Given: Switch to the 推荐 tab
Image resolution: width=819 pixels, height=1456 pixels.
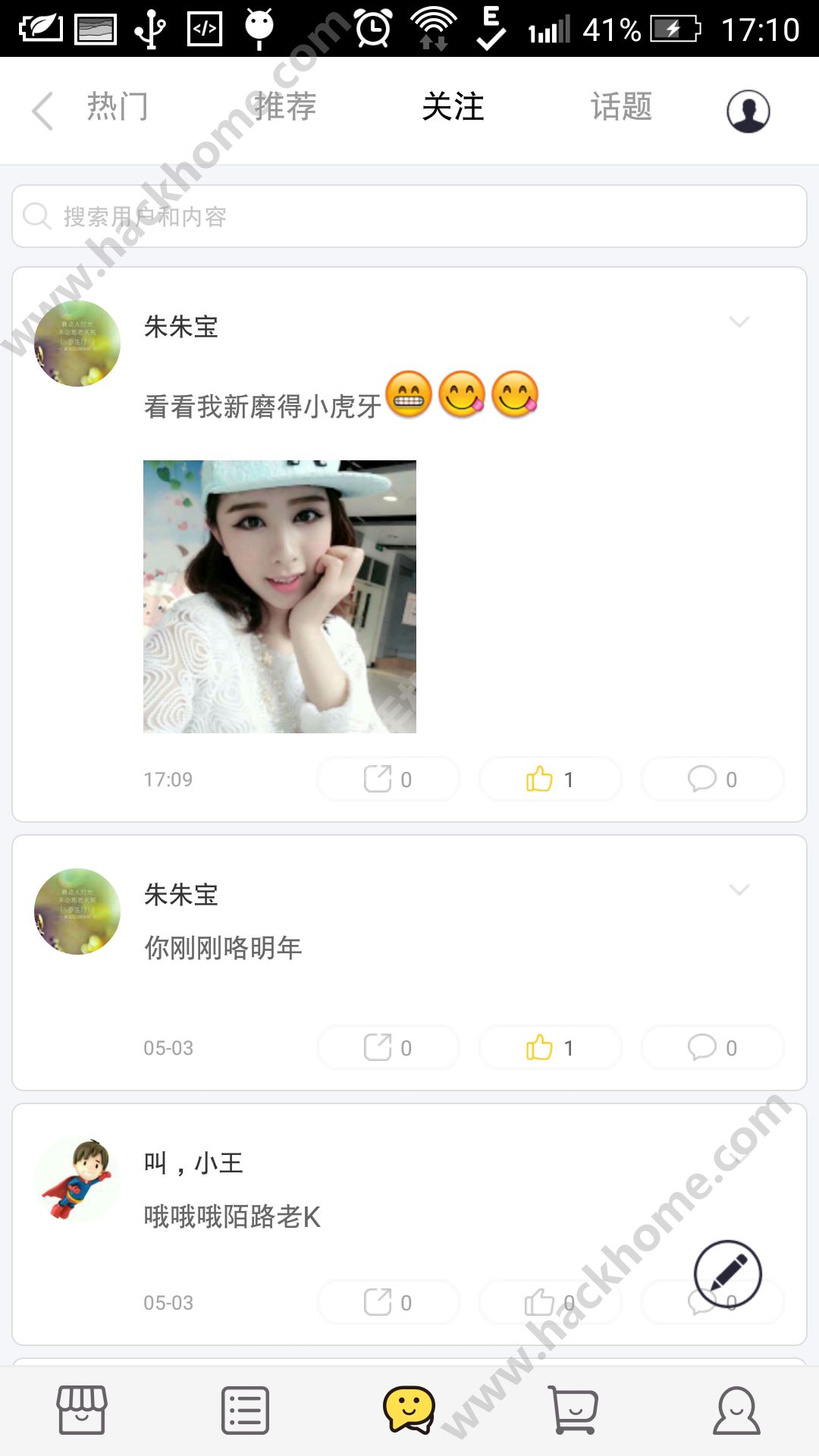Looking at the screenshot, I should click(x=285, y=107).
